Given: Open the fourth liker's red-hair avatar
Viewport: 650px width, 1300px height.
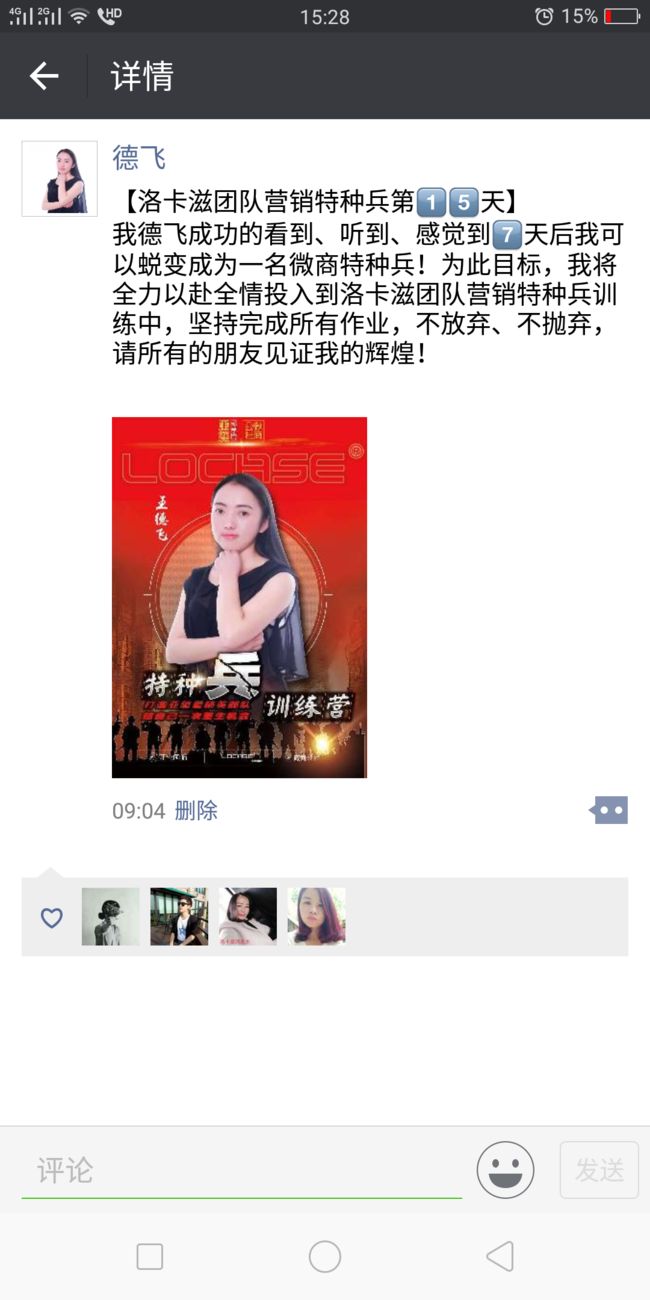Looking at the screenshot, I should (x=316, y=917).
